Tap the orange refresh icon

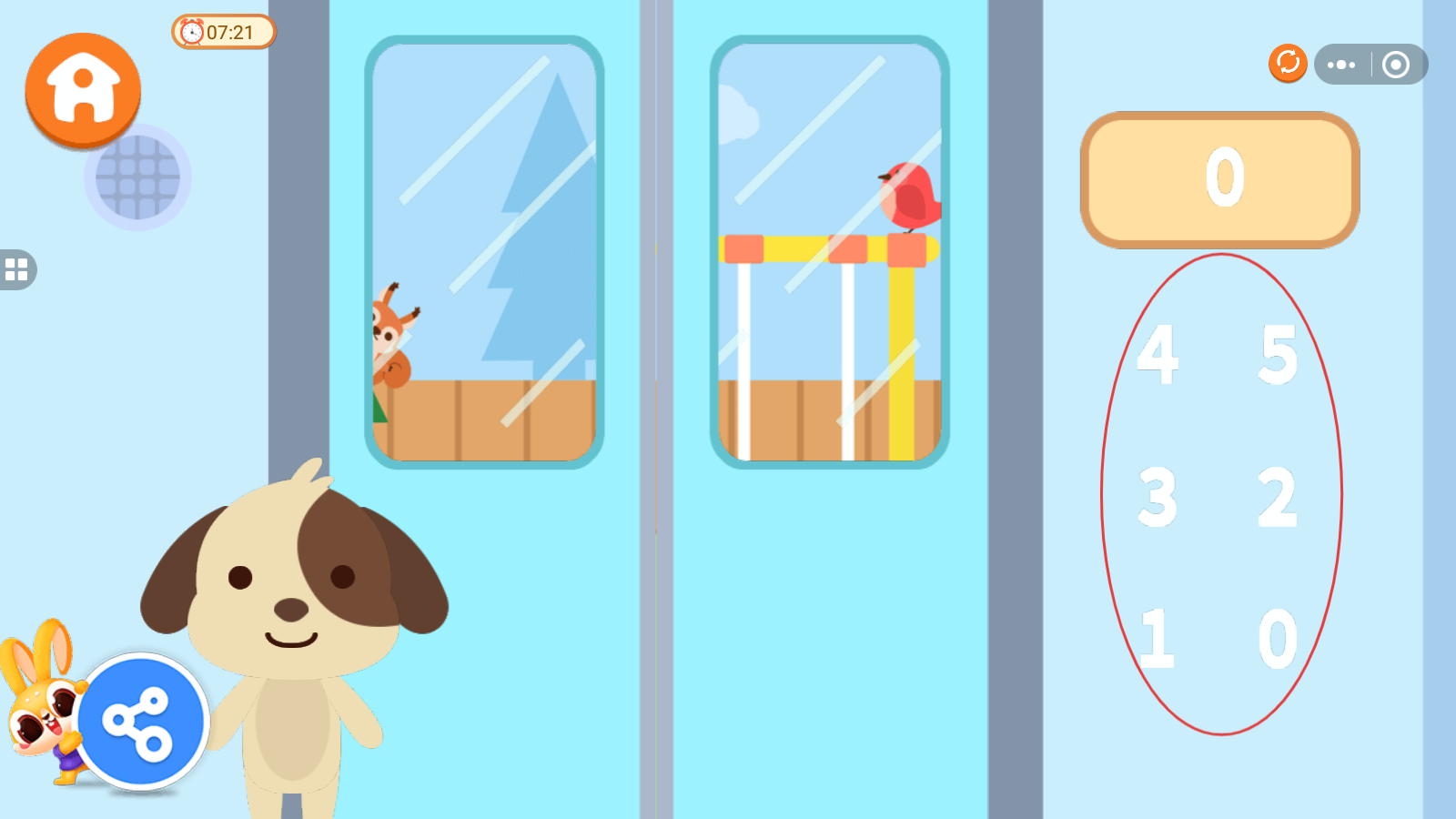coord(1288,64)
